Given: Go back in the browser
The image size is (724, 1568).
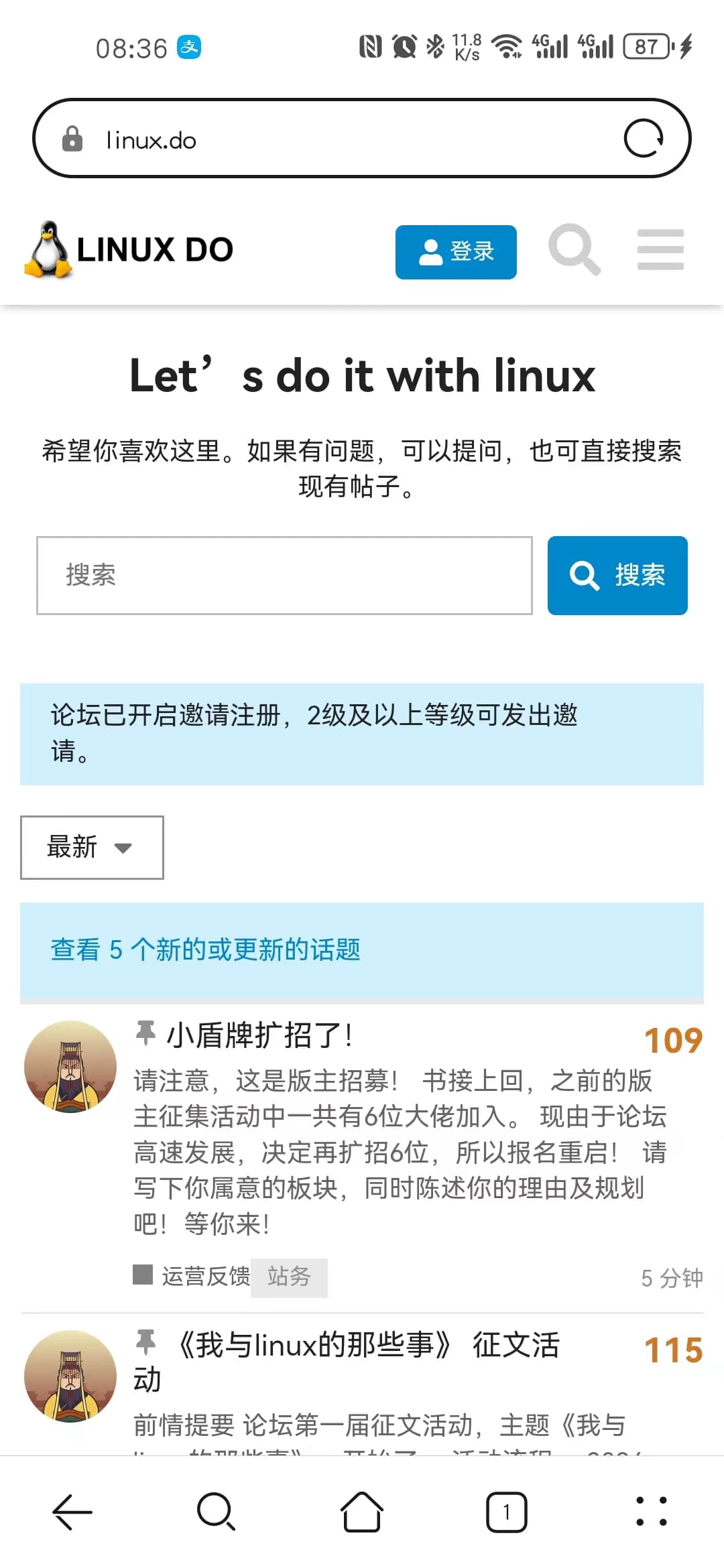Looking at the screenshot, I should tap(72, 1512).
